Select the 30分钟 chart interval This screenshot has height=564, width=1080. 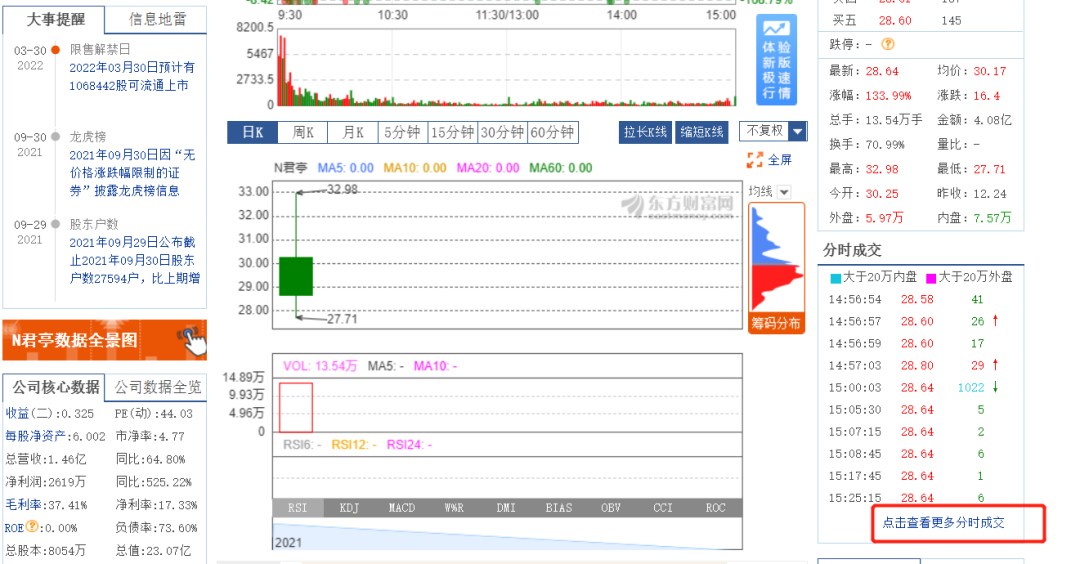click(502, 132)
